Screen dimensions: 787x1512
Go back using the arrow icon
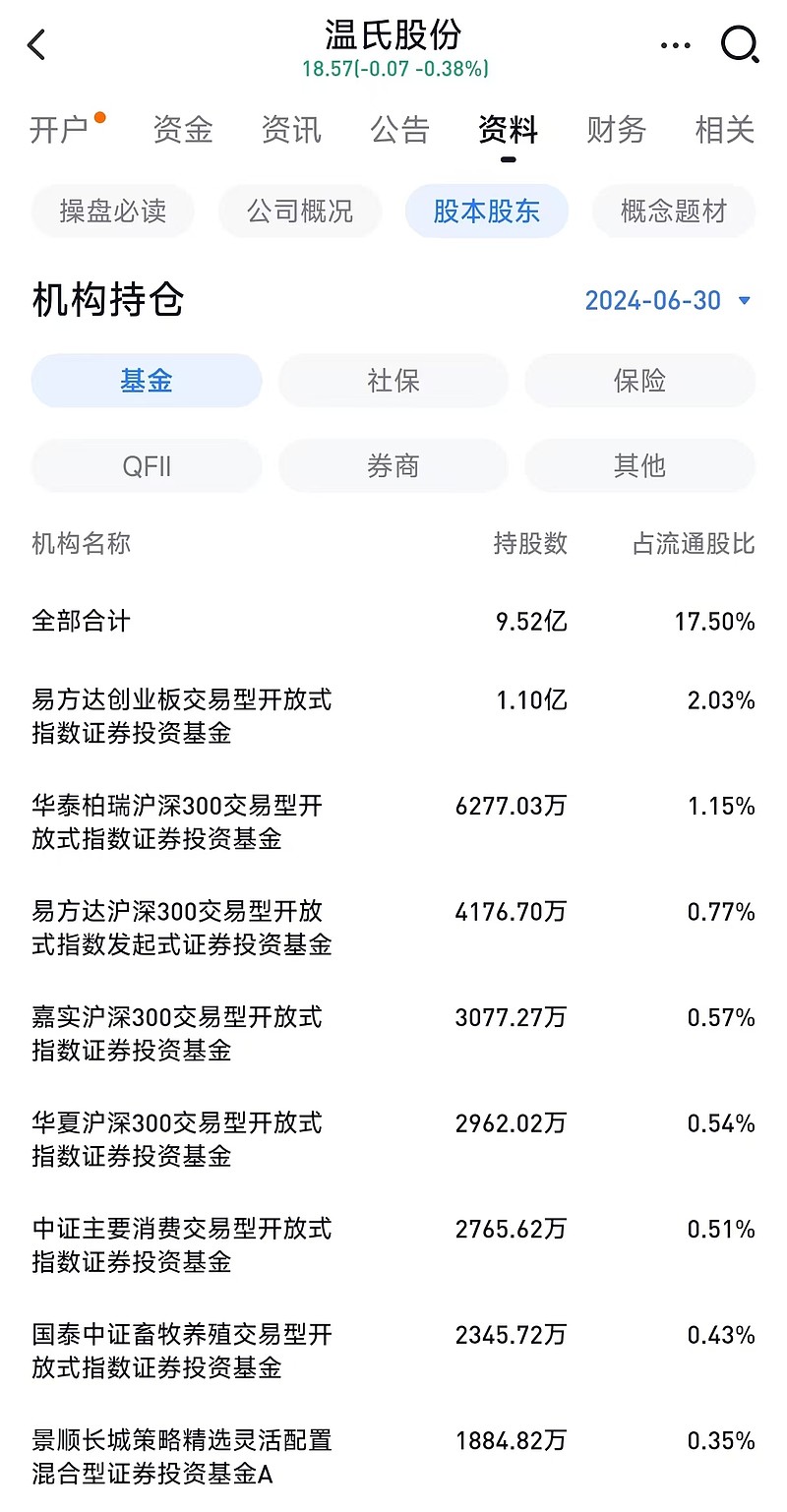pos(36,44)
